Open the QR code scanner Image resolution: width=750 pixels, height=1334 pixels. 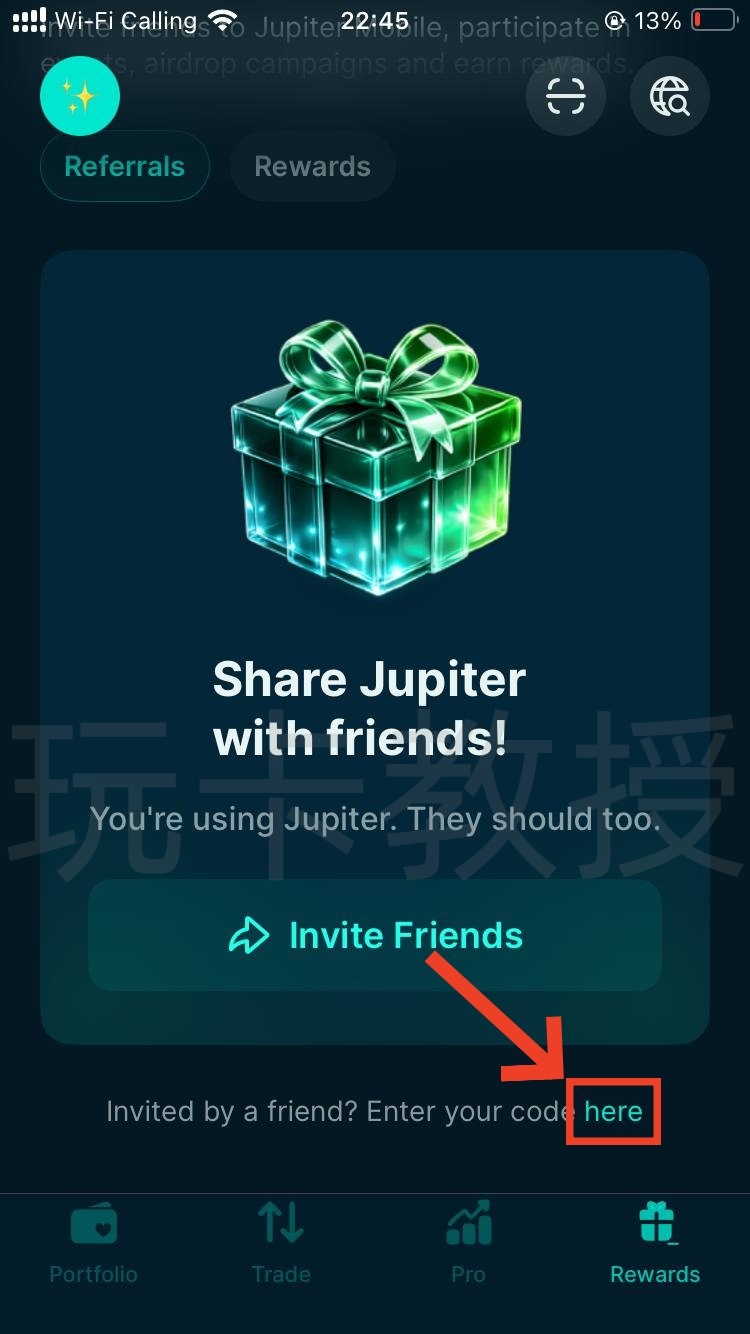(565, 97)
